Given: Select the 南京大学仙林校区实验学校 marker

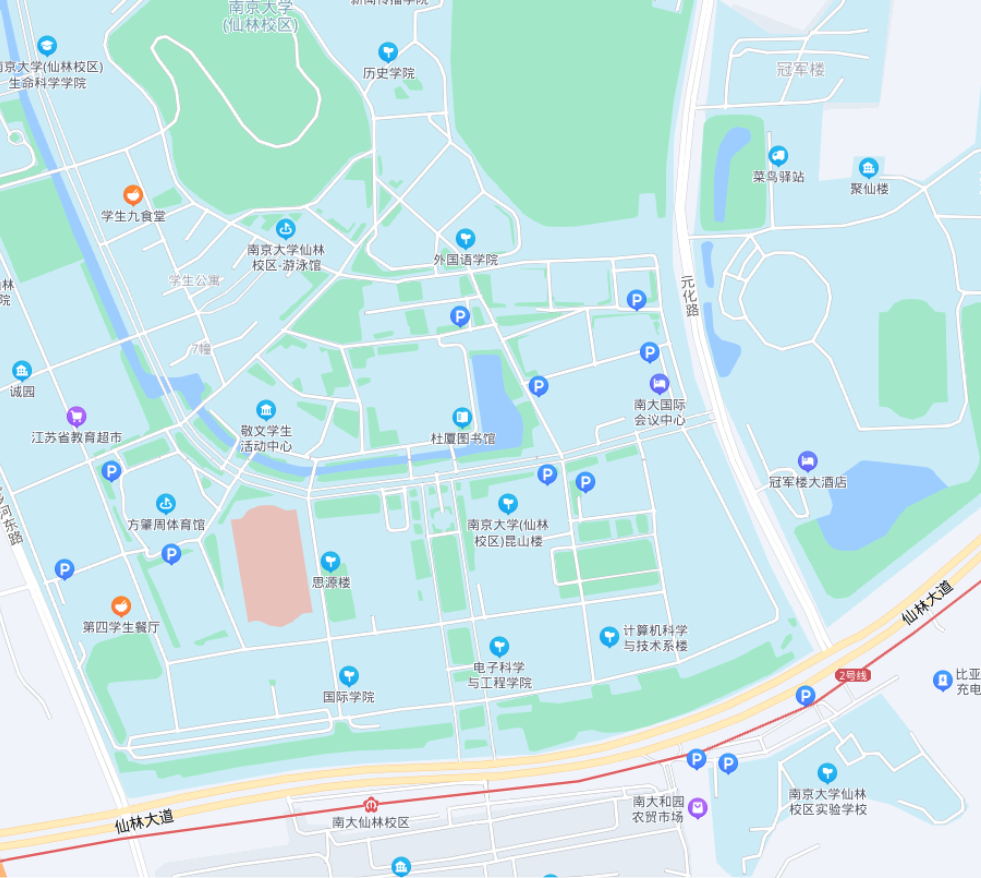Looking at the screenshot, I should 827,773.
